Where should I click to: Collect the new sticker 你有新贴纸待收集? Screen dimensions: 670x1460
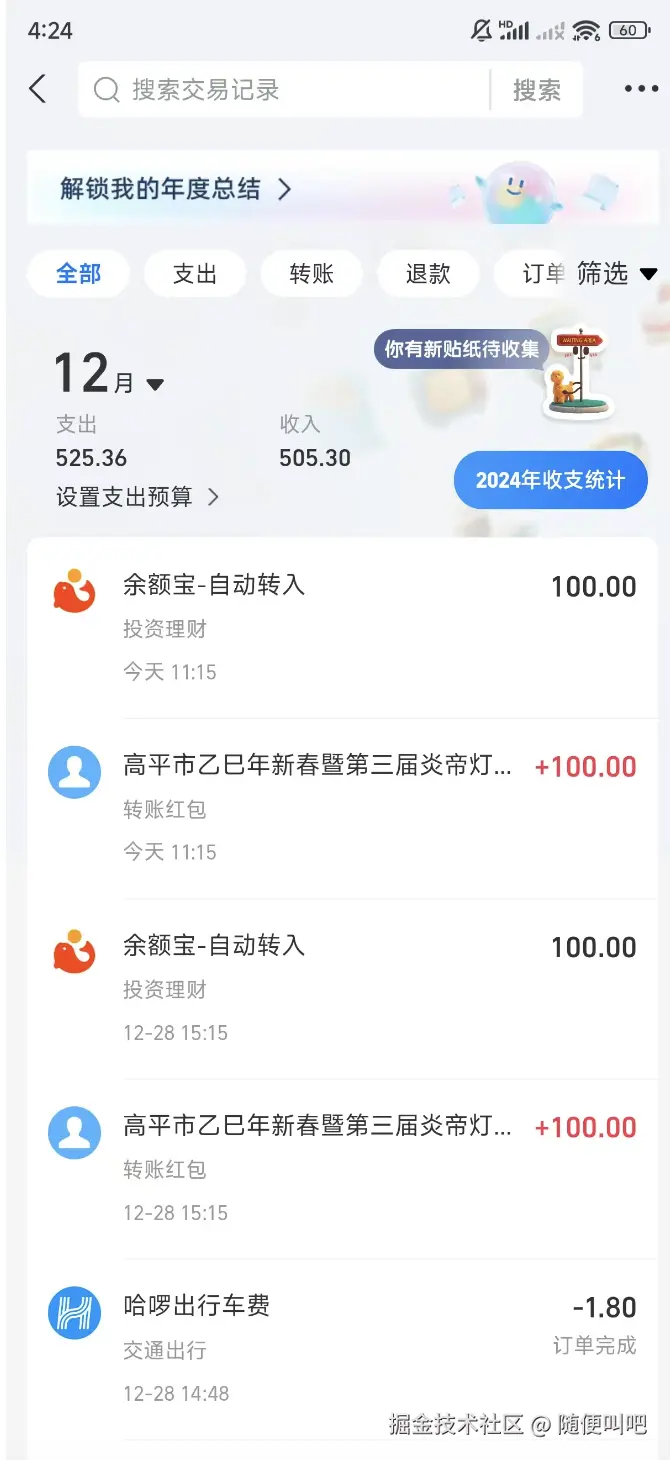(462, 349)
